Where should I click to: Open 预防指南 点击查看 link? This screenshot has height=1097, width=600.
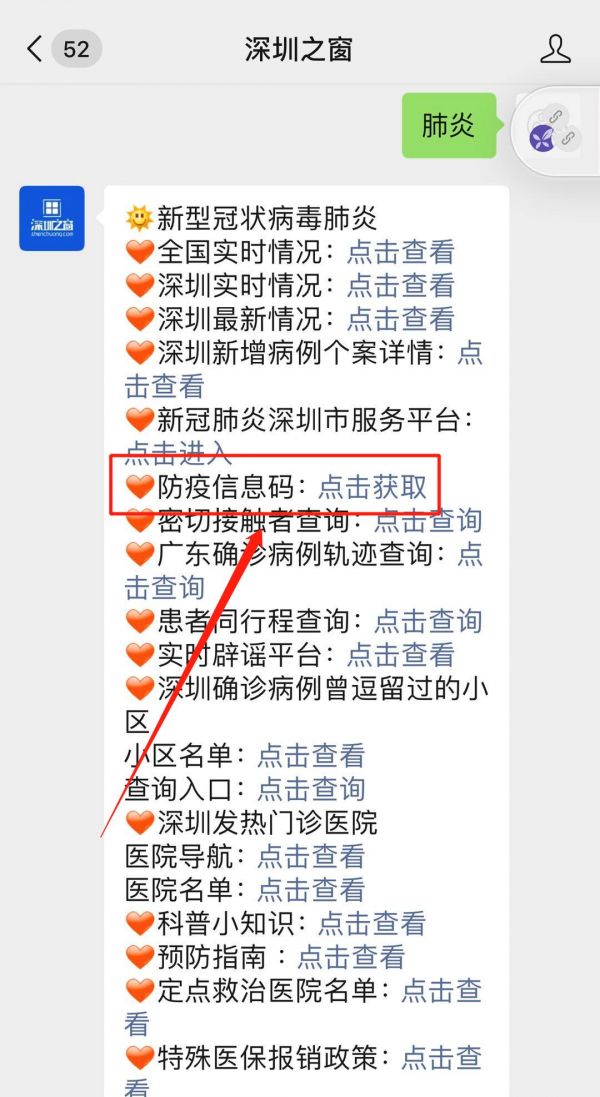[x=351, y=956]
